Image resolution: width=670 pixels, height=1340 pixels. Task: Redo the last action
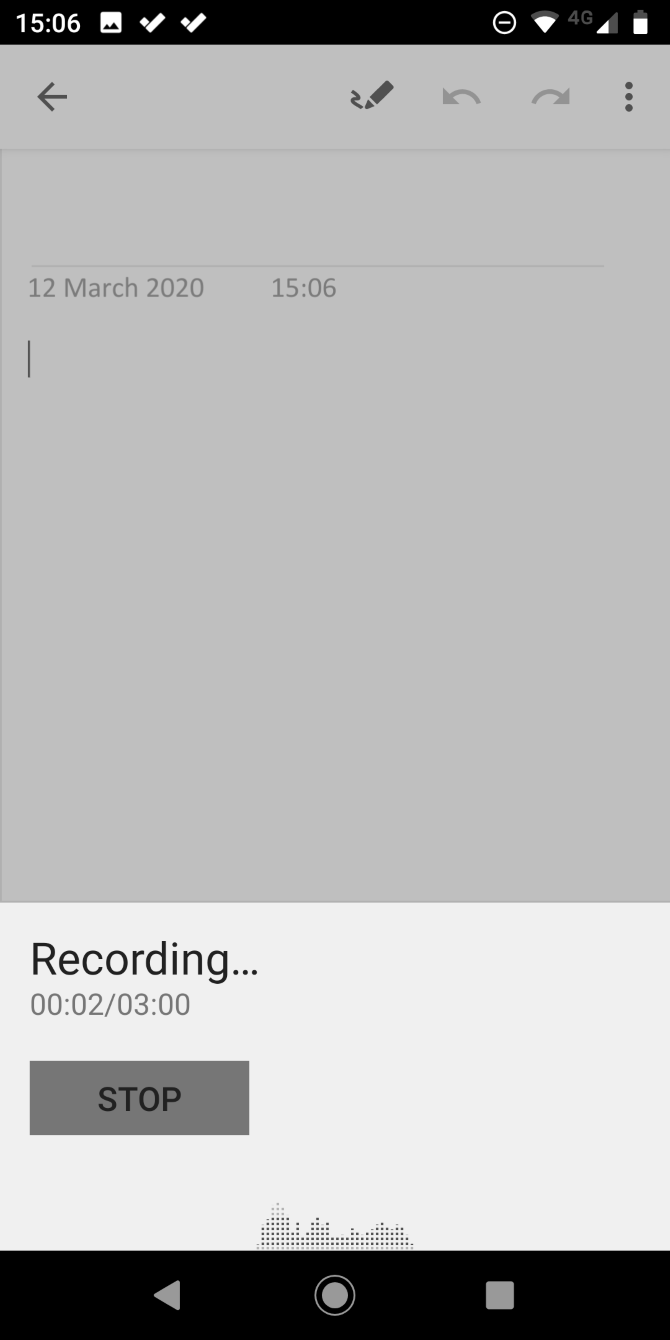click(550, 97)
